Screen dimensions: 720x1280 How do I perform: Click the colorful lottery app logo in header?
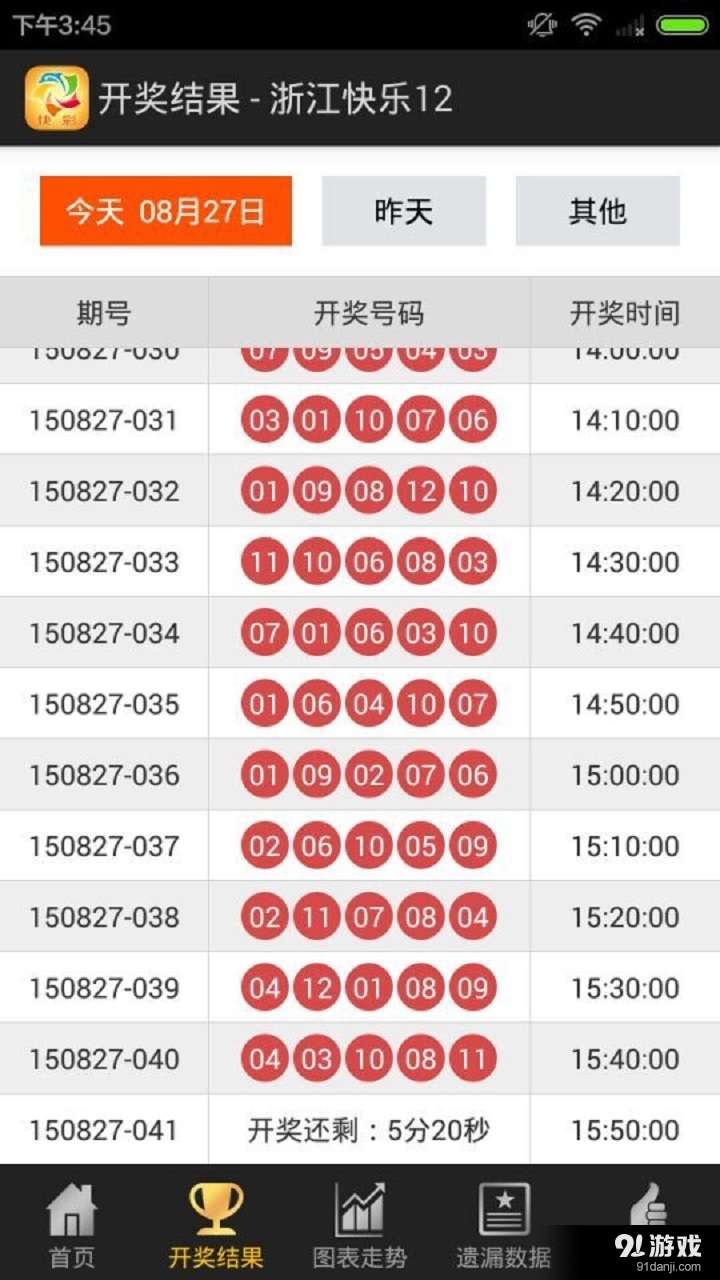[57, 98]
